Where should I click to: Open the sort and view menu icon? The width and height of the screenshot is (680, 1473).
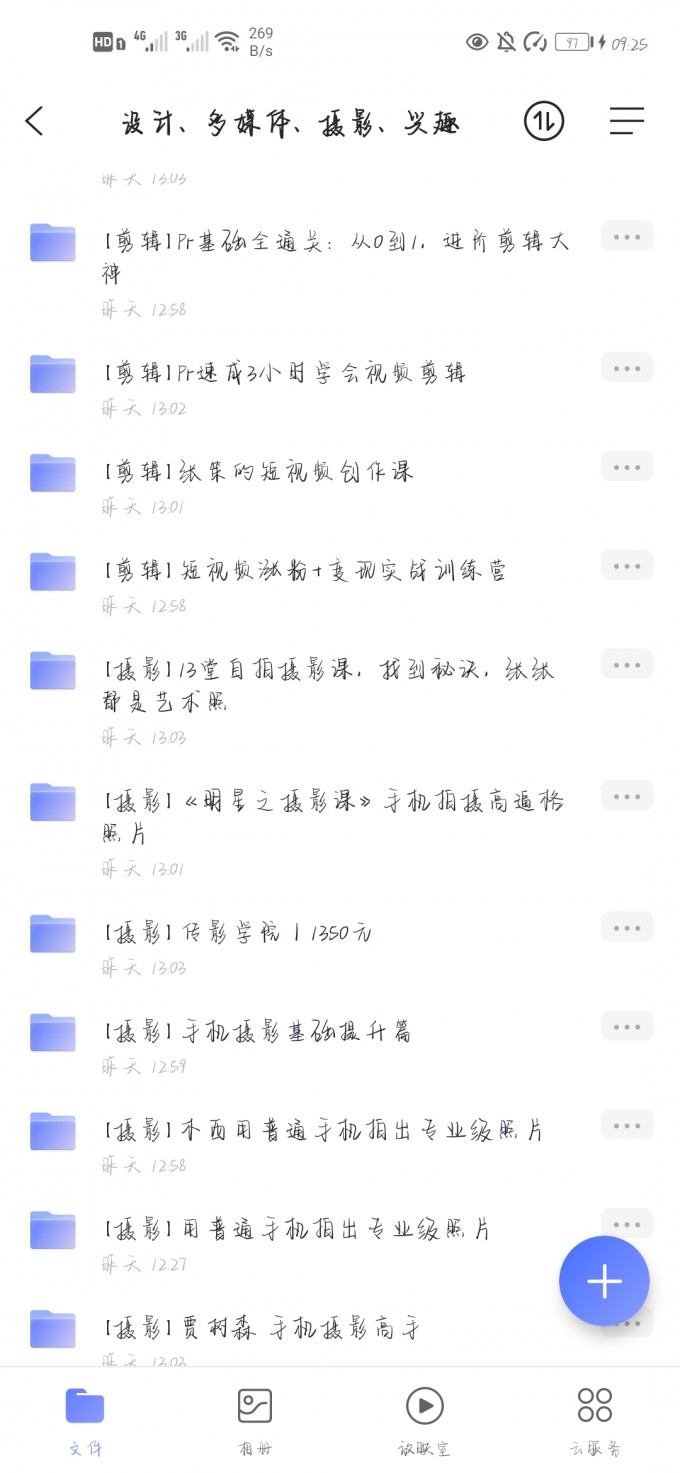[x=627, y=122]
